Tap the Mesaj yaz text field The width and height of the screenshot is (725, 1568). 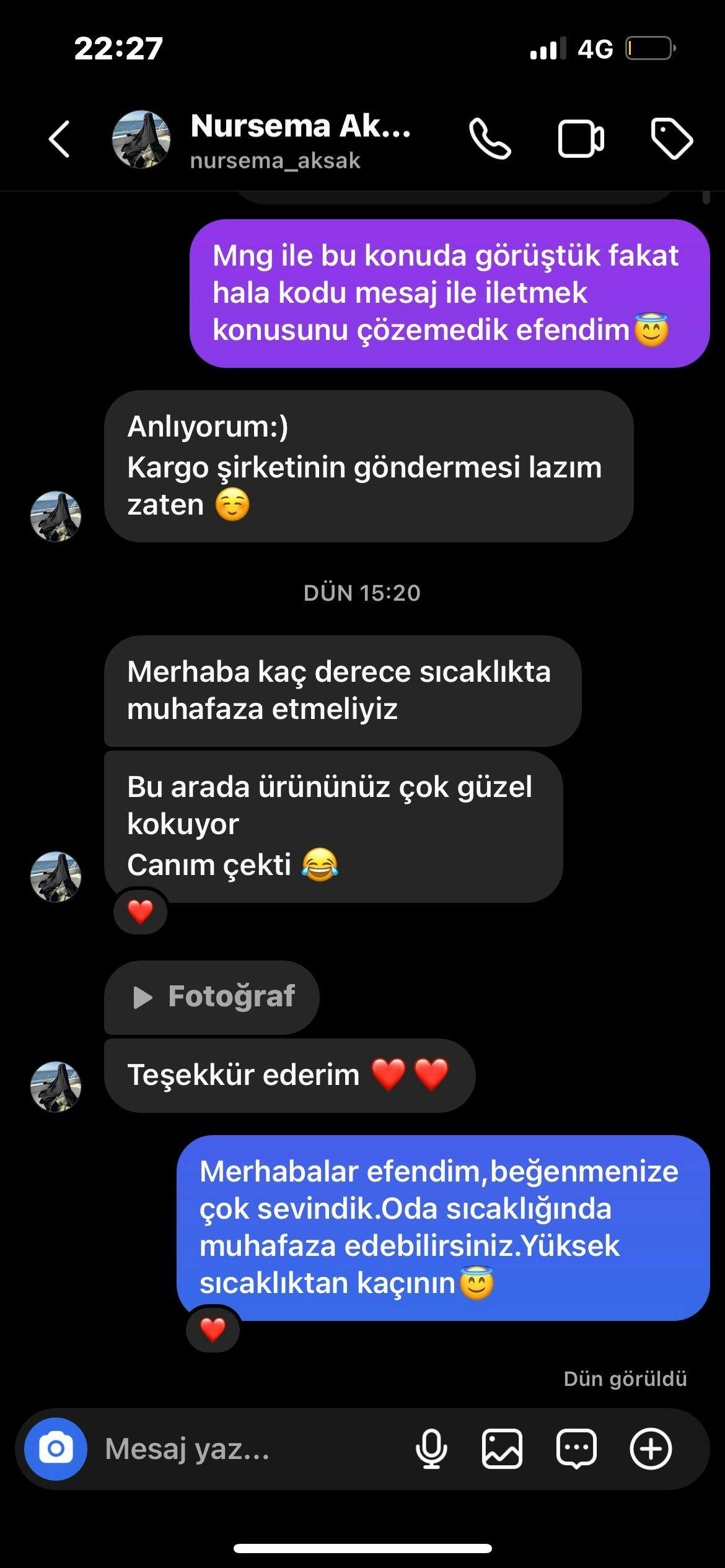pyautogui.click(x=248, y=1449)
